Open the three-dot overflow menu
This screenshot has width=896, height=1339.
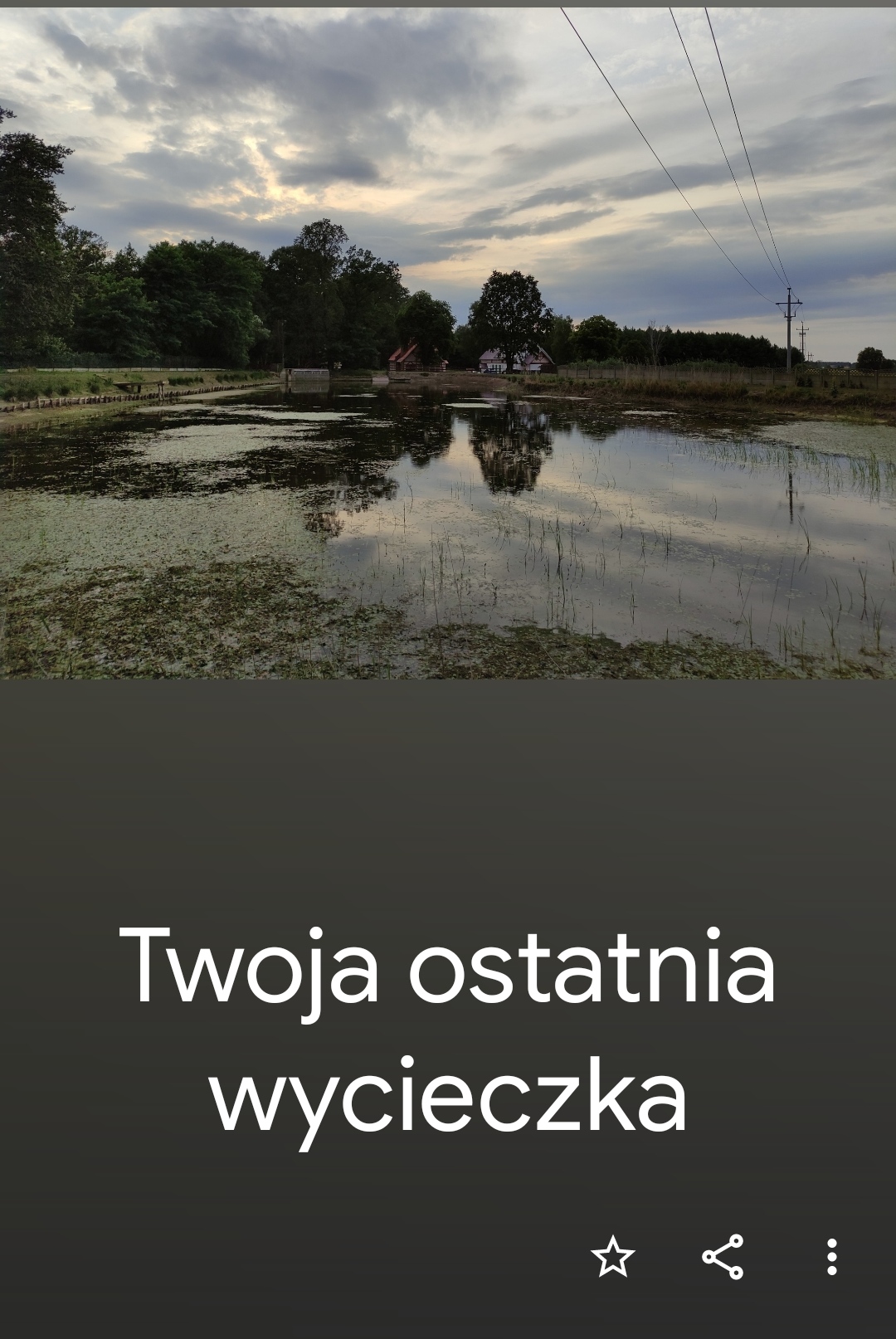(x=831, y=1256)
